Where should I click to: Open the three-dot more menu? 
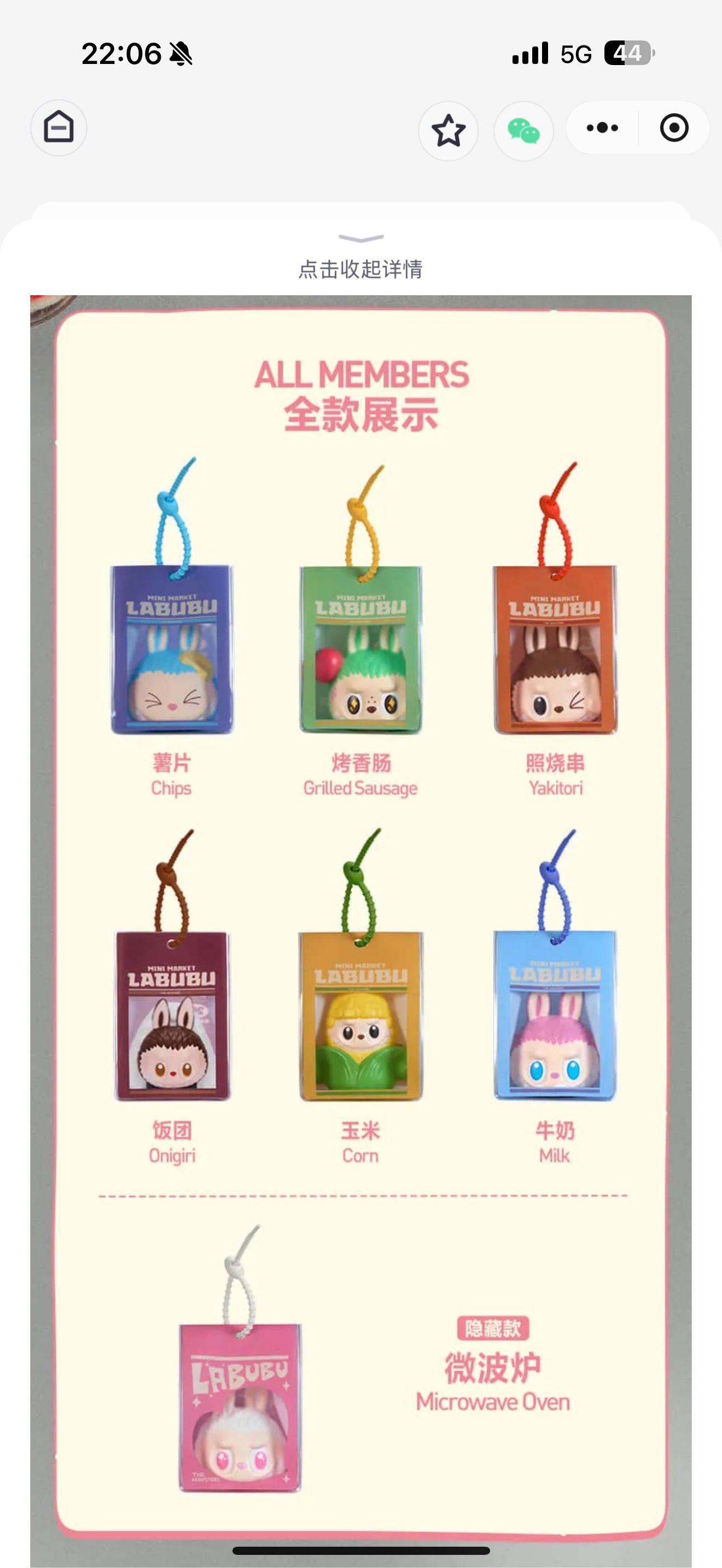coord(602,128)
